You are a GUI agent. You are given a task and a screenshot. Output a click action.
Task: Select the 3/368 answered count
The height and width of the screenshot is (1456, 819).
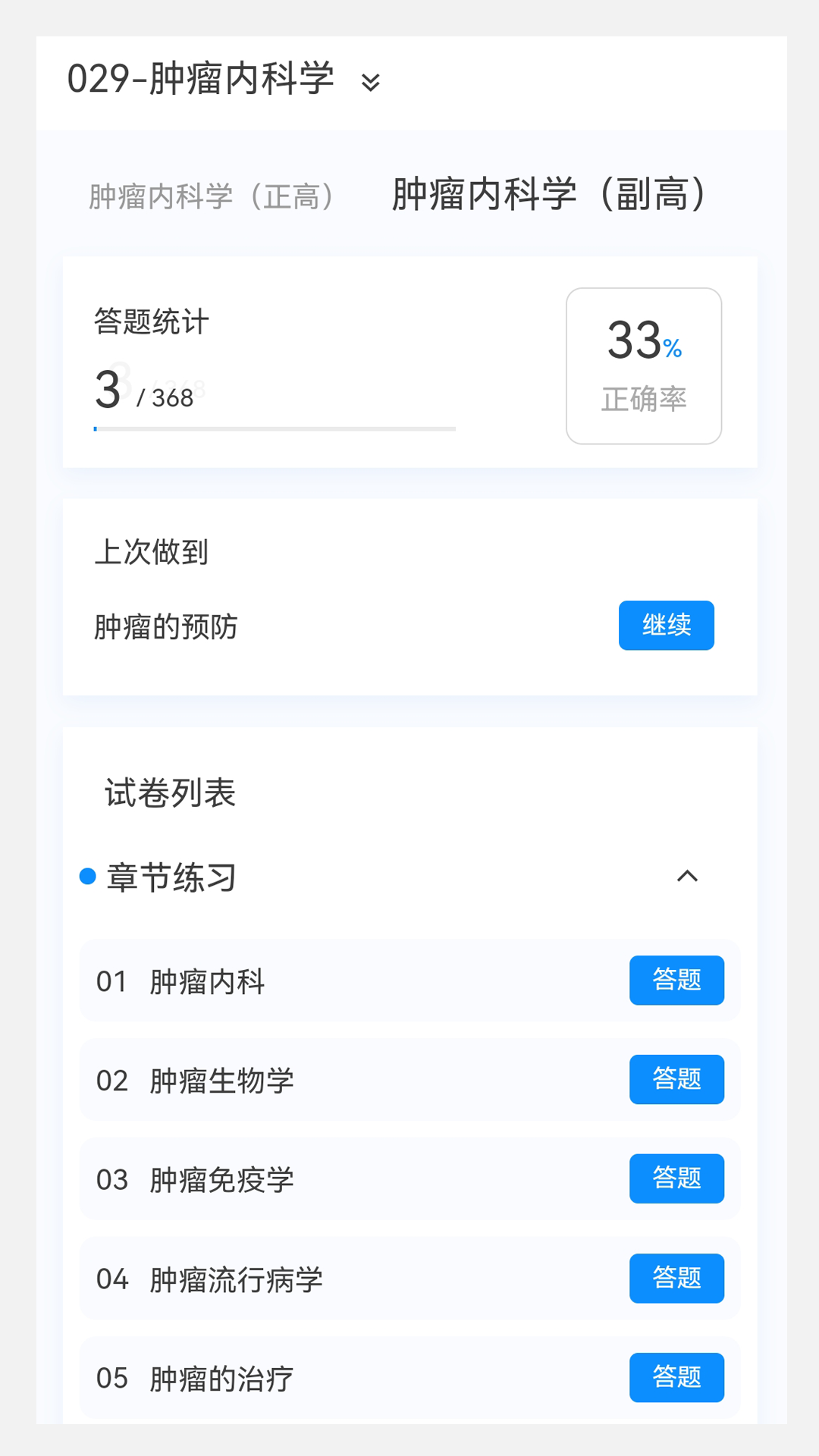[x=143, y=391]
